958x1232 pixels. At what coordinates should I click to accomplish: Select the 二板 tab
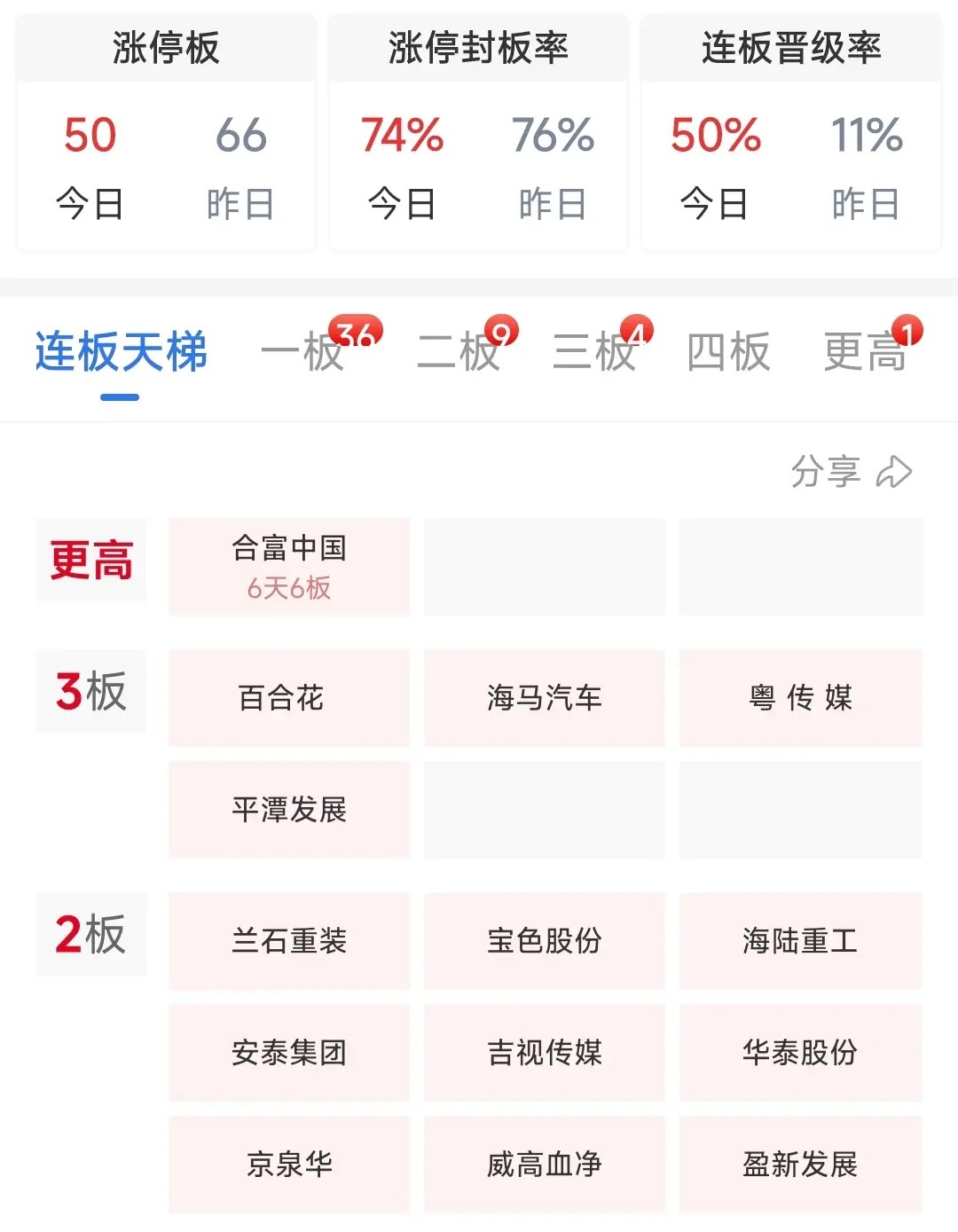point(459,352)
